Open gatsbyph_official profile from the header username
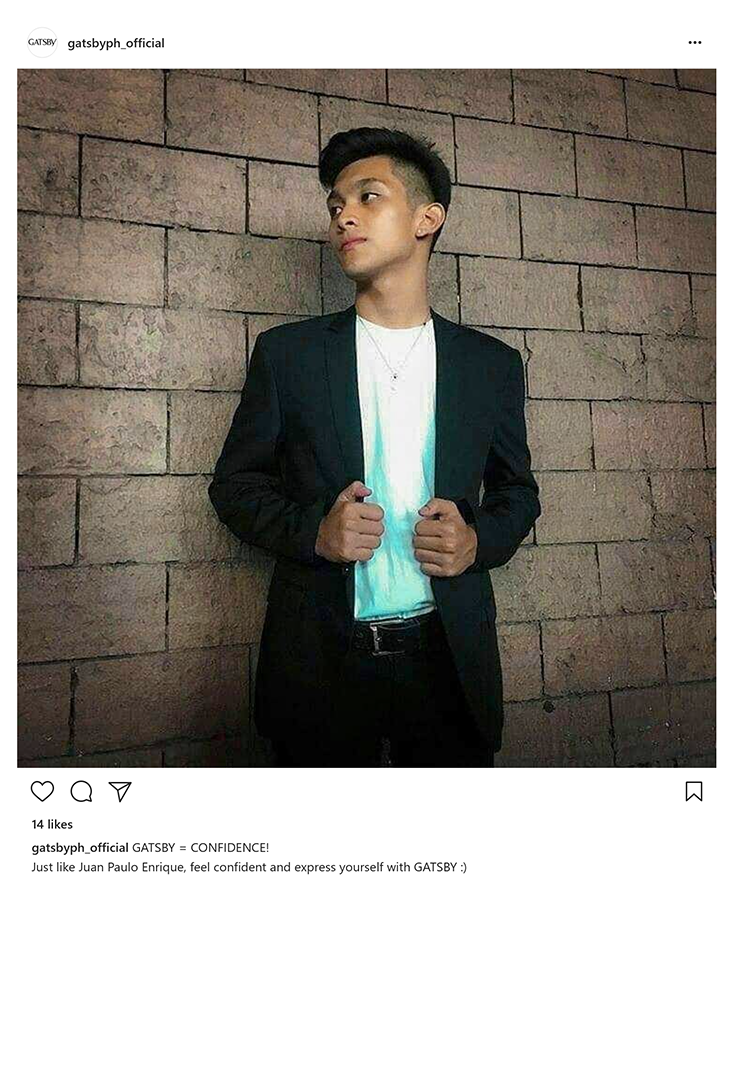Image resolution: width=730 pixels, height=1080 pixels. tap(116, 43)
